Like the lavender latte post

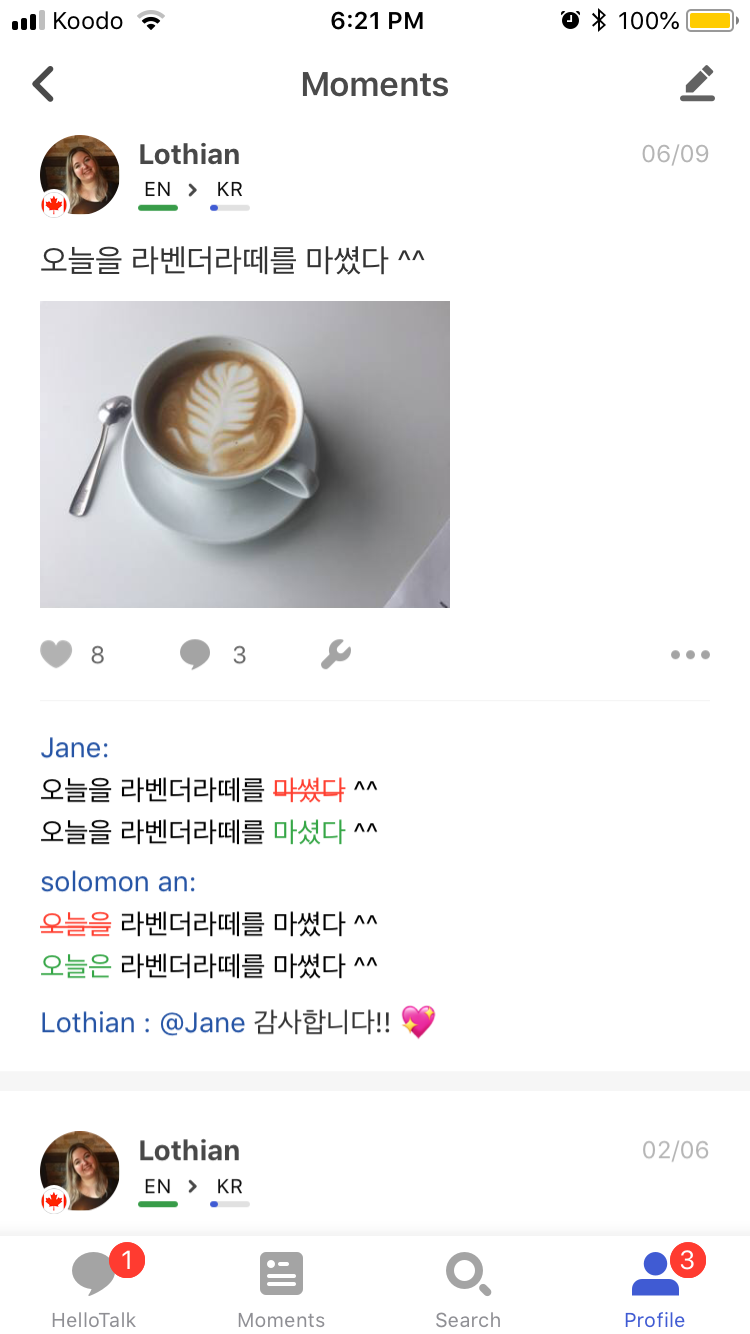point(57,655)
